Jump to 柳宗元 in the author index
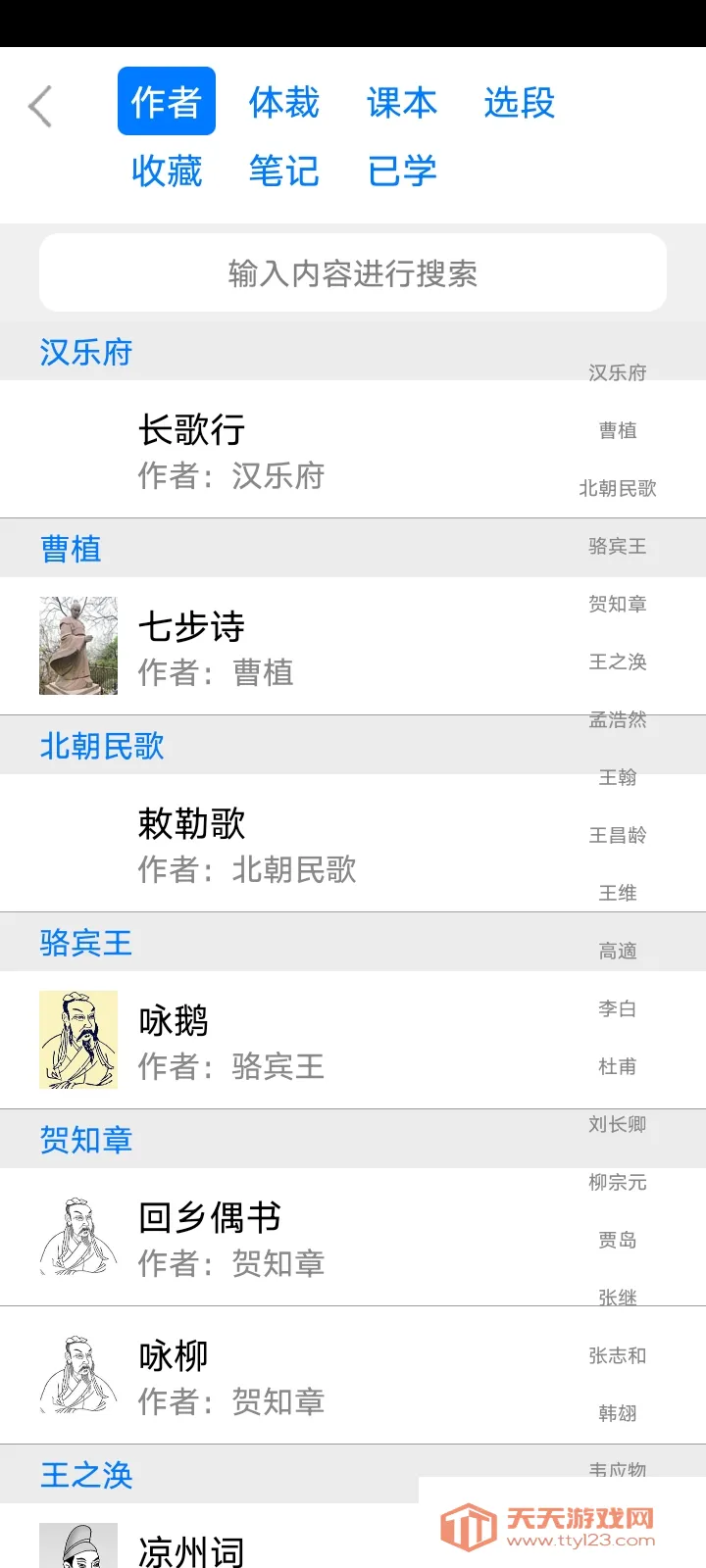The height and width of the screenshot is (1568, 706). [618, 1182]
